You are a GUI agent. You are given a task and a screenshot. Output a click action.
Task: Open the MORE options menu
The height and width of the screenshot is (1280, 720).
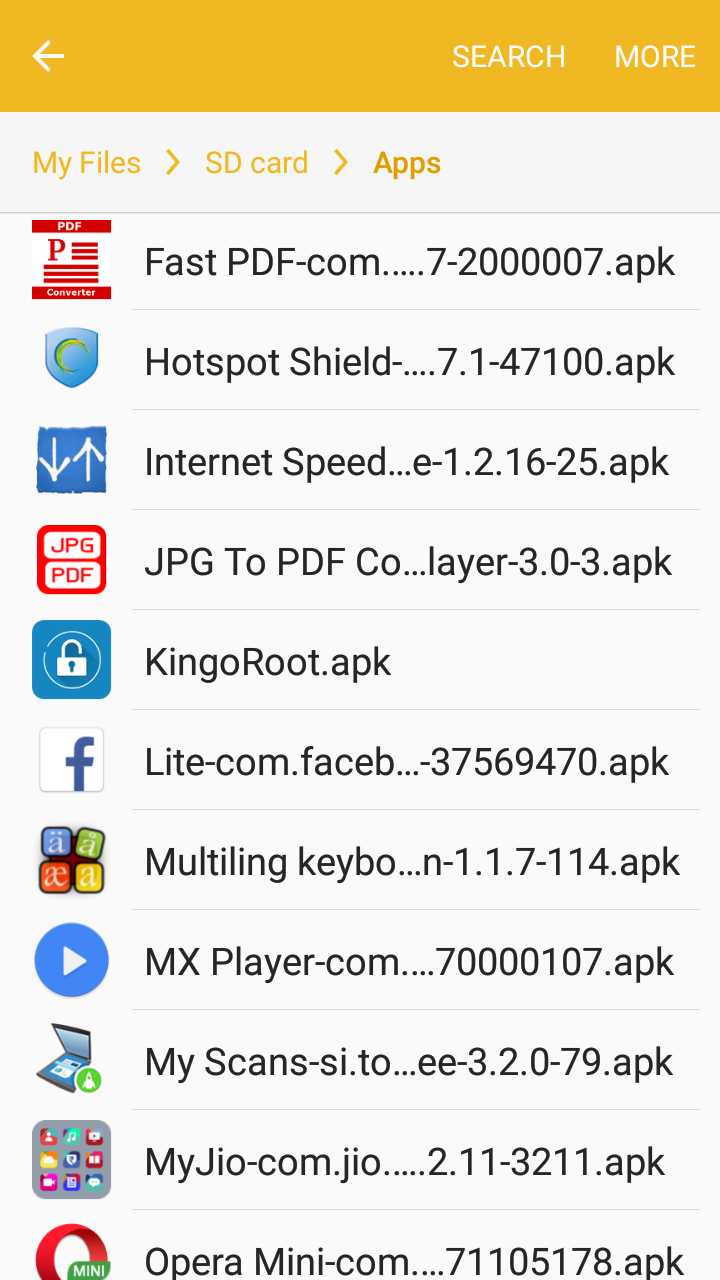click(x=655, y=57)
